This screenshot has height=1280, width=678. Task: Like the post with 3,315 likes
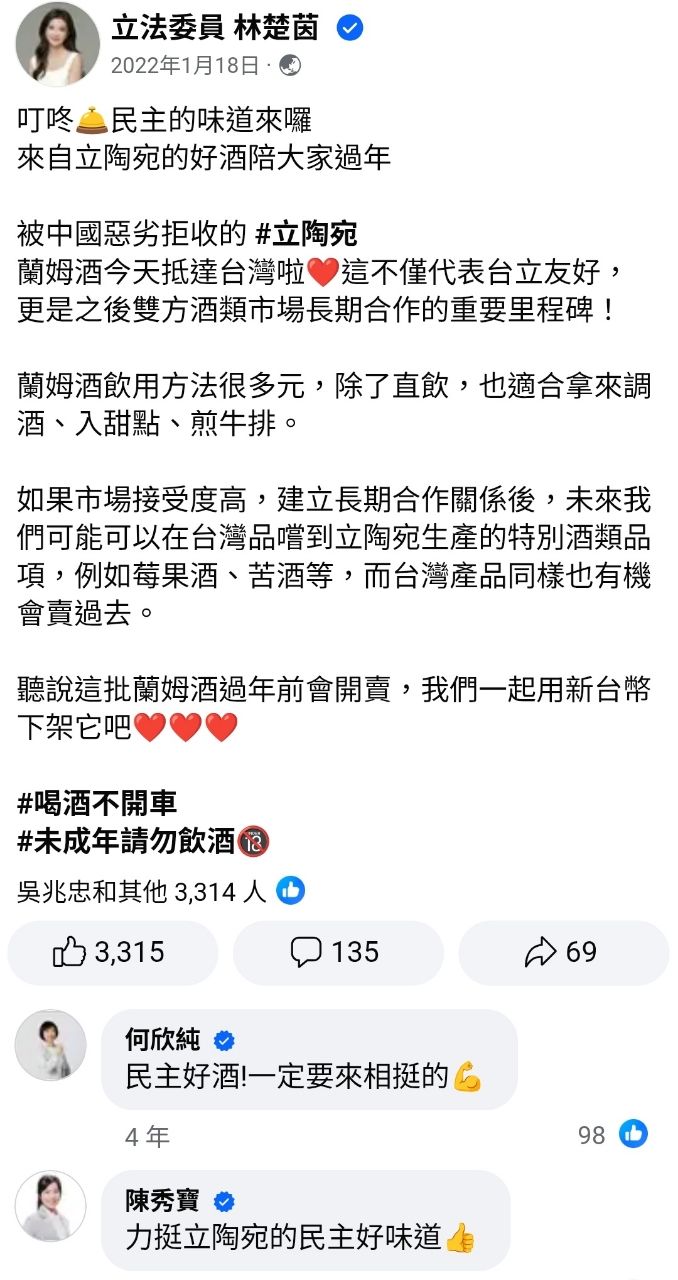coord(112,952)
